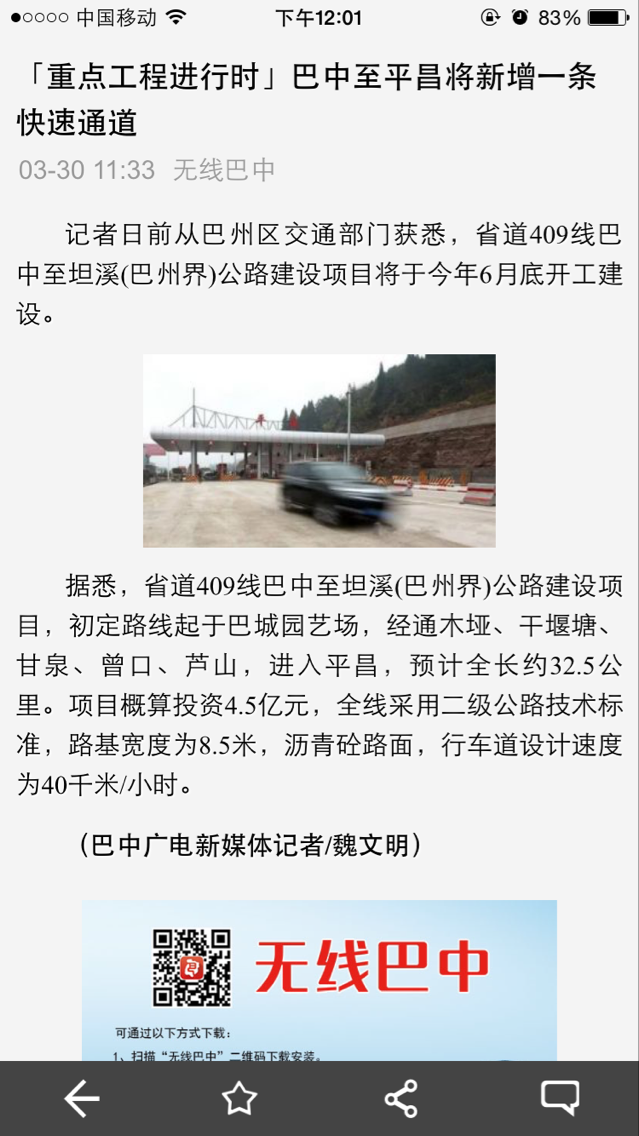639x1136 pixels.
Task: Go back using the bottom arrow
Action: point(81,1099)
